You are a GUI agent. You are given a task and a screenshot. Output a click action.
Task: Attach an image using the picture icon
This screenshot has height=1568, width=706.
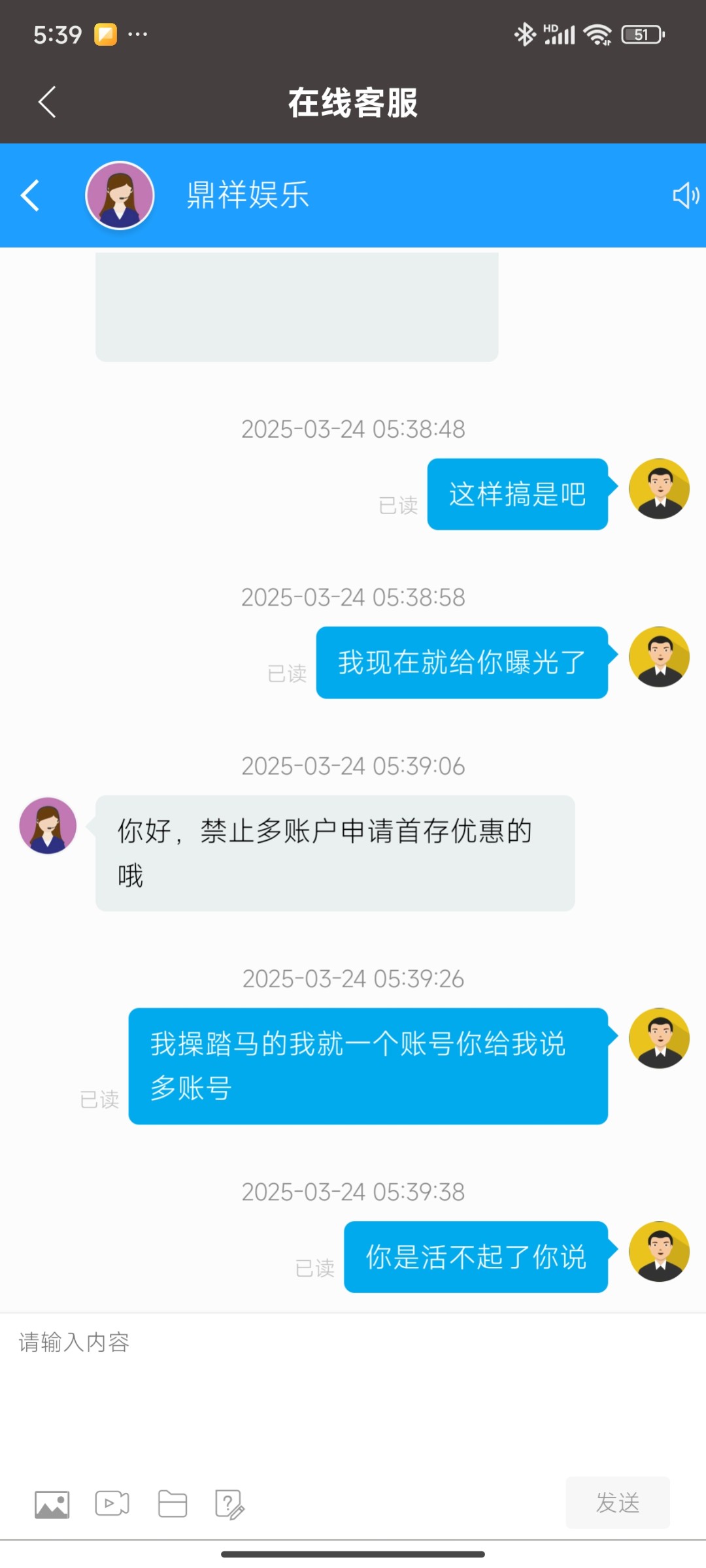tap(52, 1505)
